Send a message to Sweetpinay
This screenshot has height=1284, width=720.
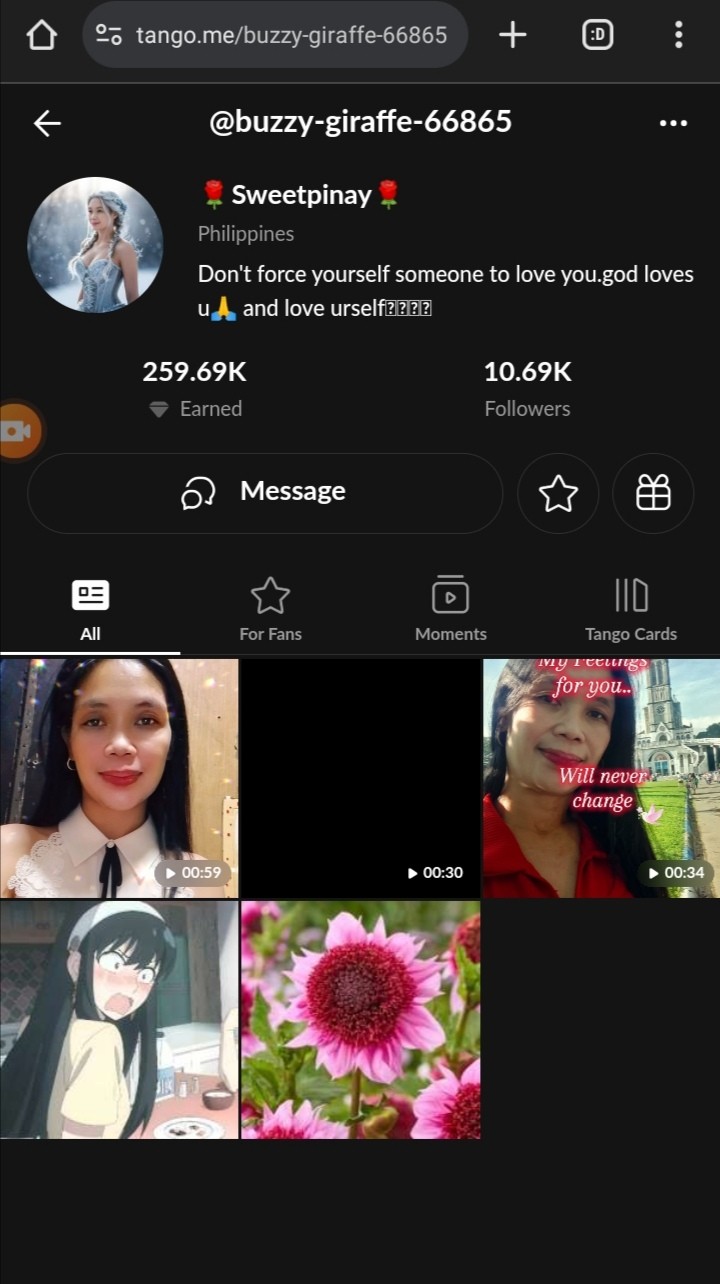[x=264, y=493]
